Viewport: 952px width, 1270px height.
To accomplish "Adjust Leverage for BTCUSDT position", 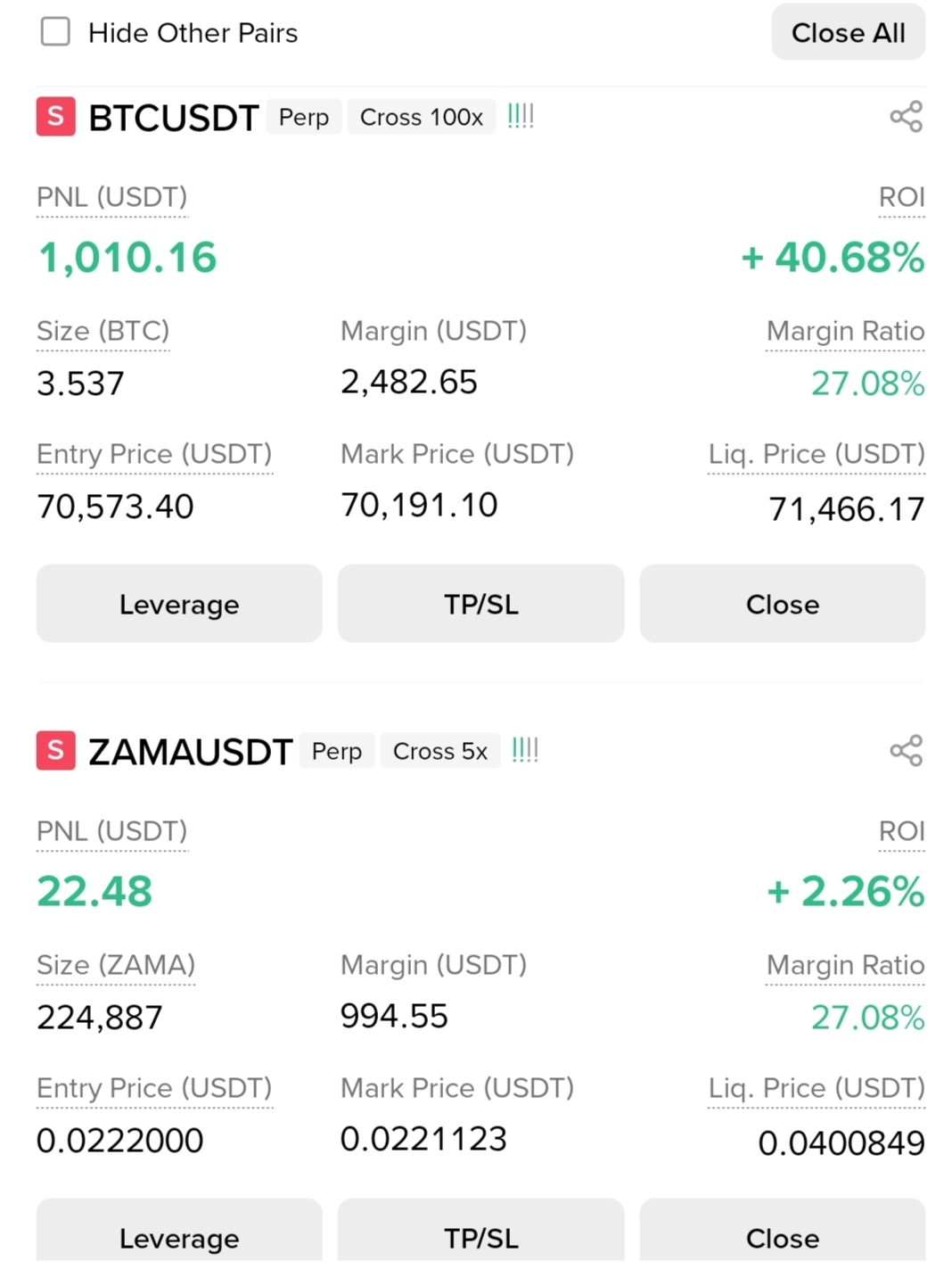I will click(x=179, y=604).
